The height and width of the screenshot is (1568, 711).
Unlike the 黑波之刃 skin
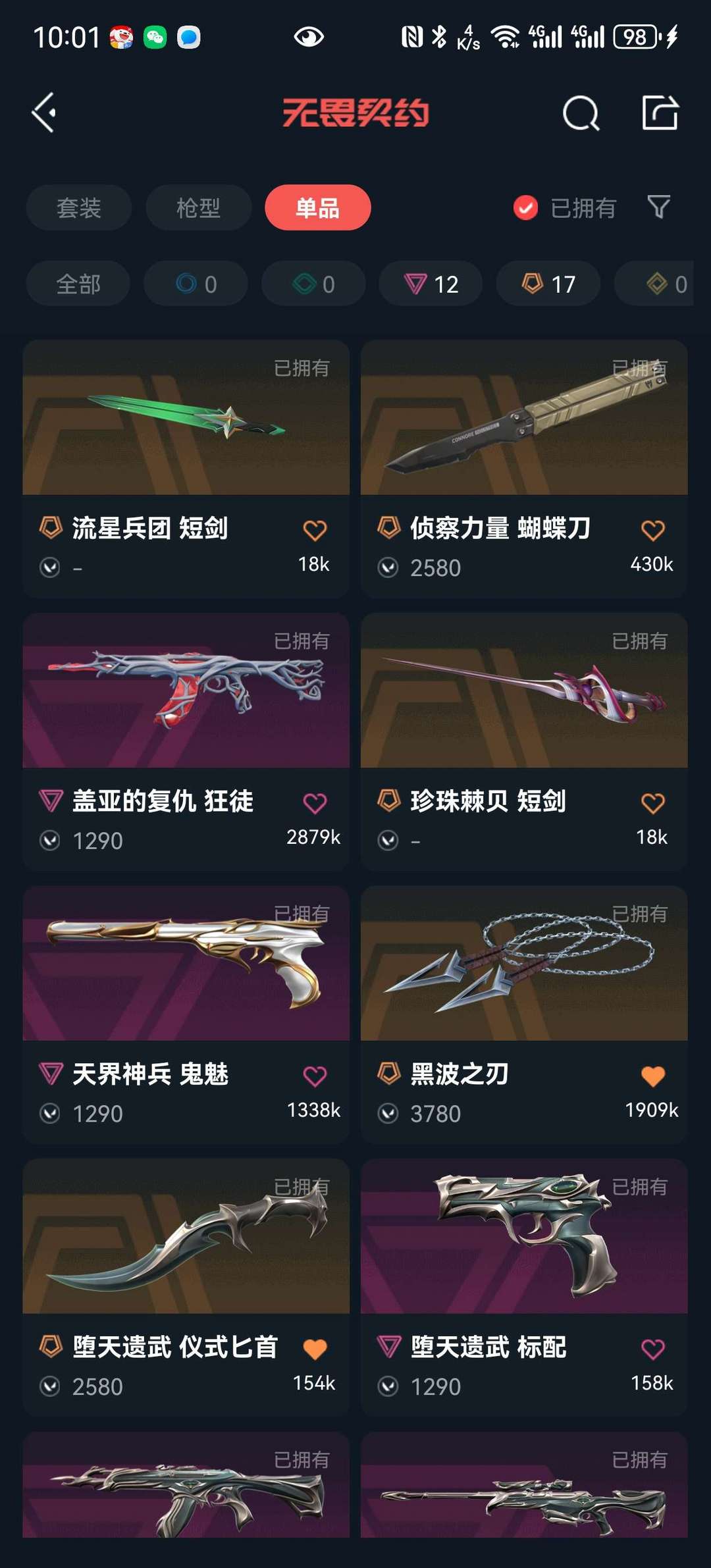[x=652, y=1076]
